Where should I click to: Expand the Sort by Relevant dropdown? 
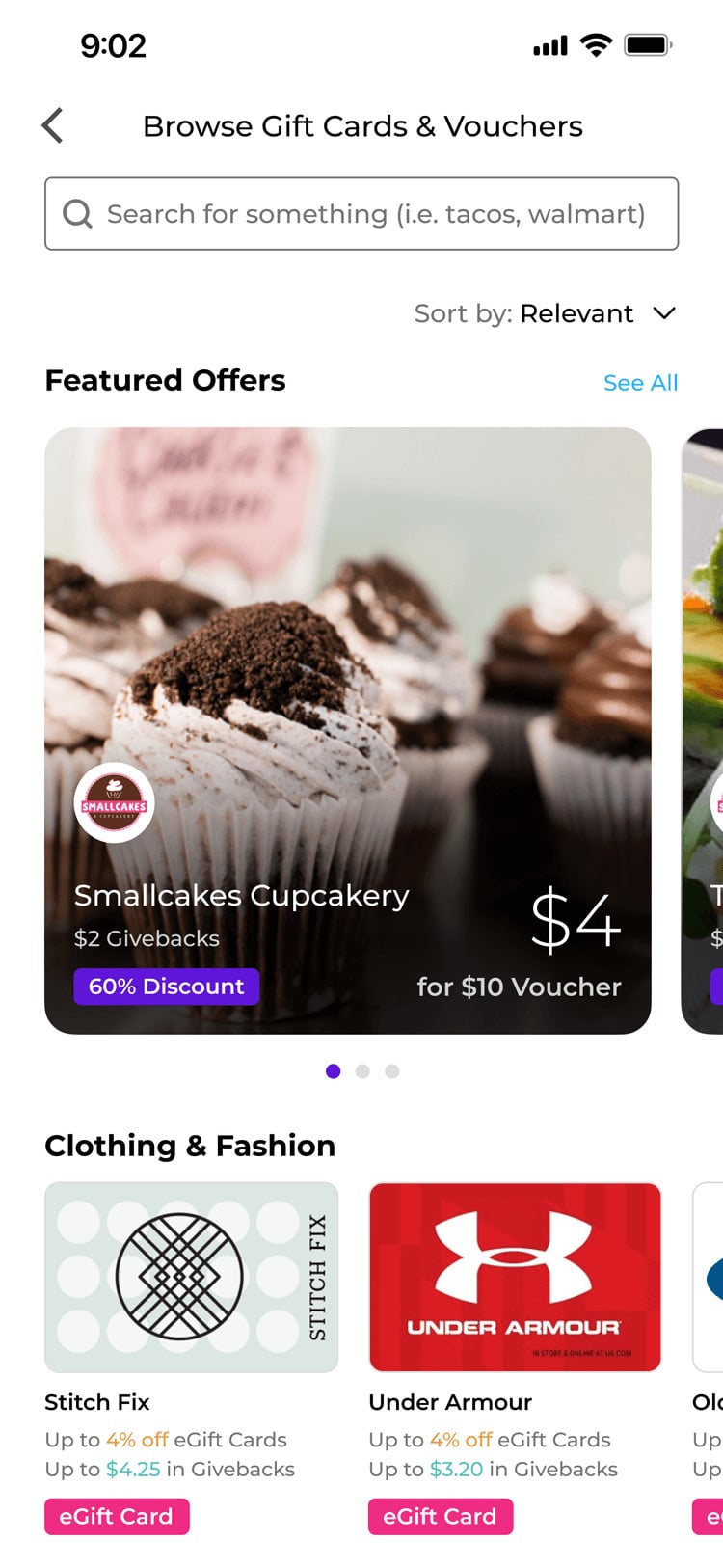click(x=546, y=313)
